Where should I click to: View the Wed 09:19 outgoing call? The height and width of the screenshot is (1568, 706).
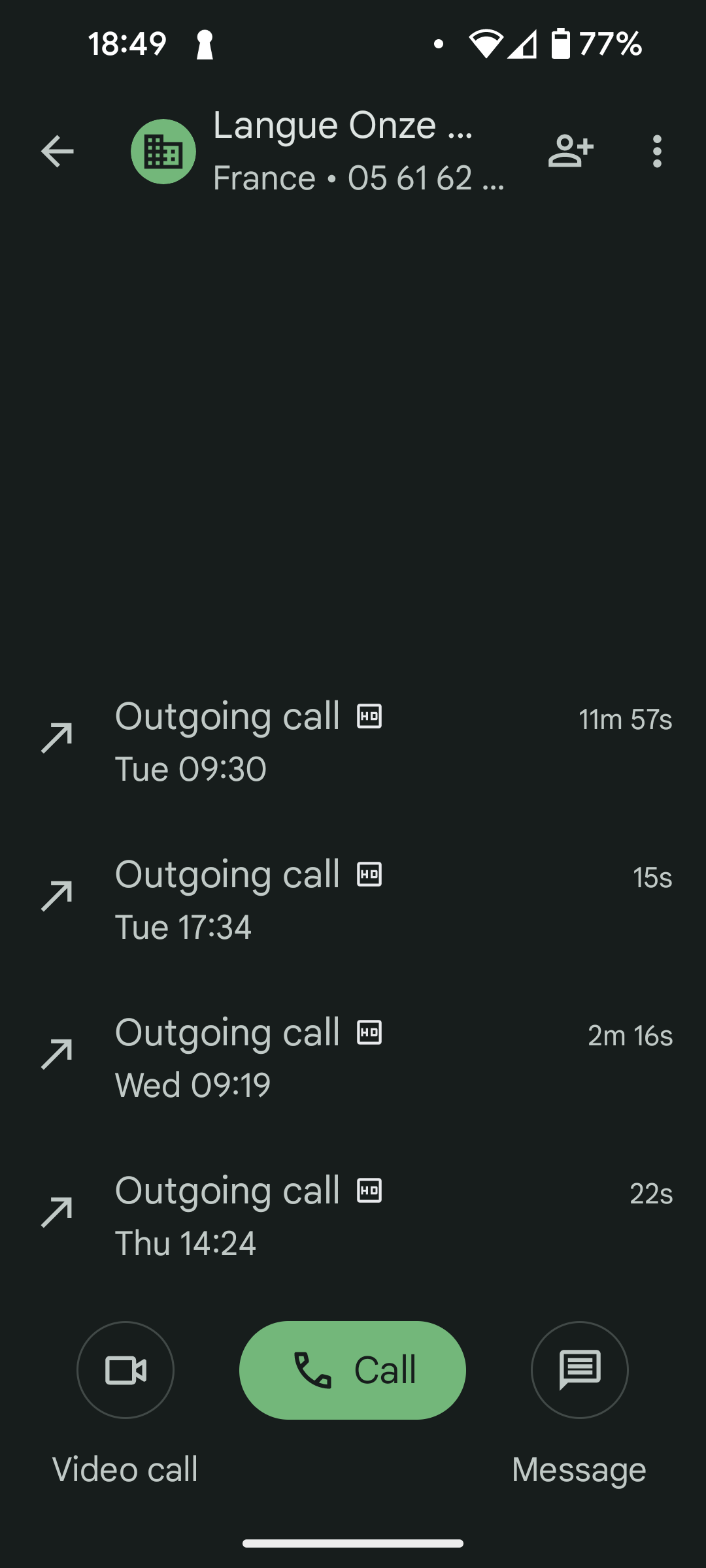point(353,1058)
